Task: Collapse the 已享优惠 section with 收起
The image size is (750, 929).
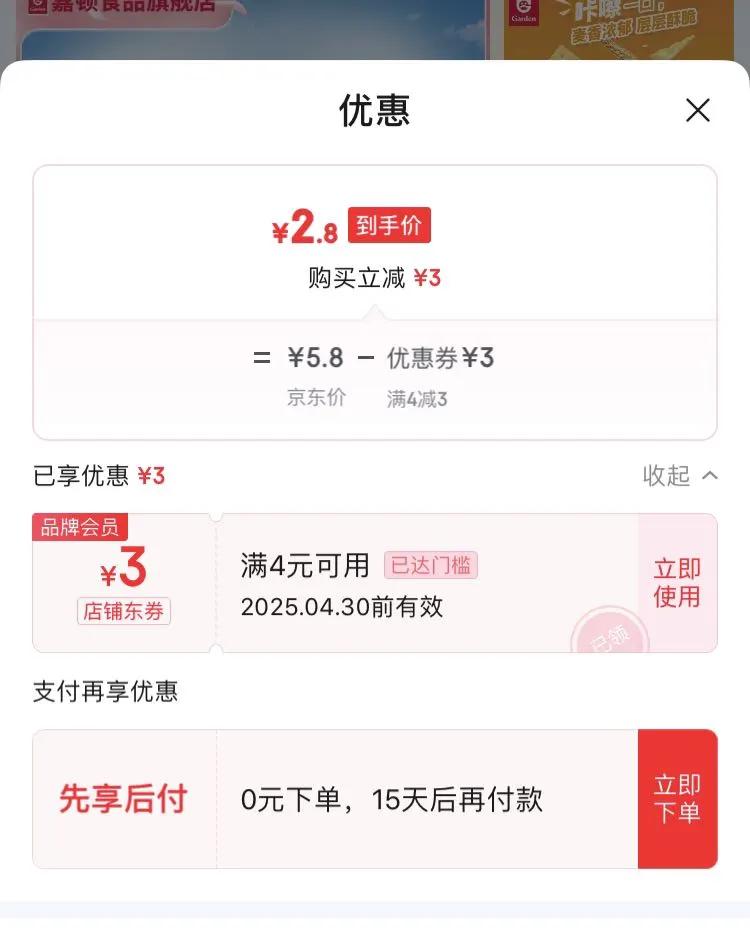Action: (x=680, y=476)
